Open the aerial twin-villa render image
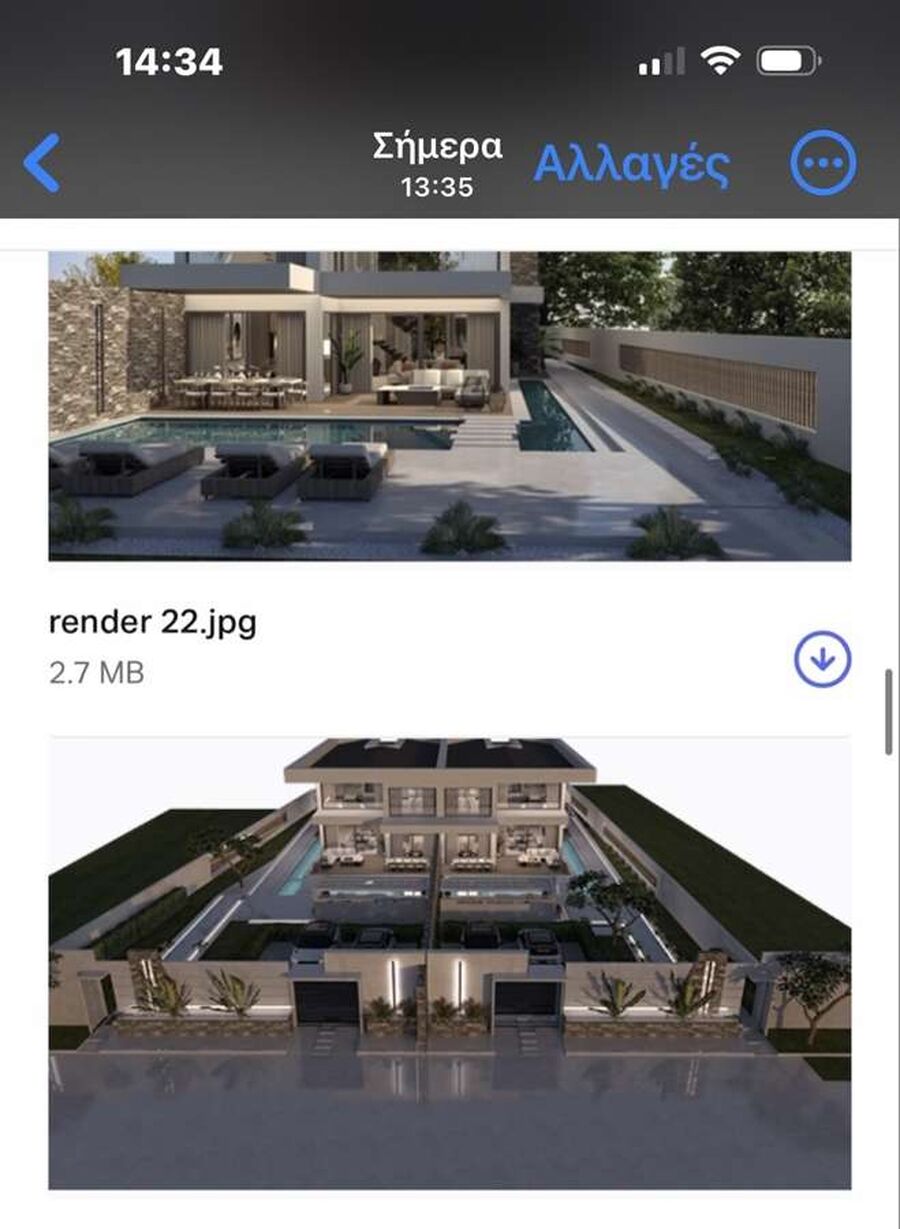Screen dimensions: 900x1229 point(450,963)
